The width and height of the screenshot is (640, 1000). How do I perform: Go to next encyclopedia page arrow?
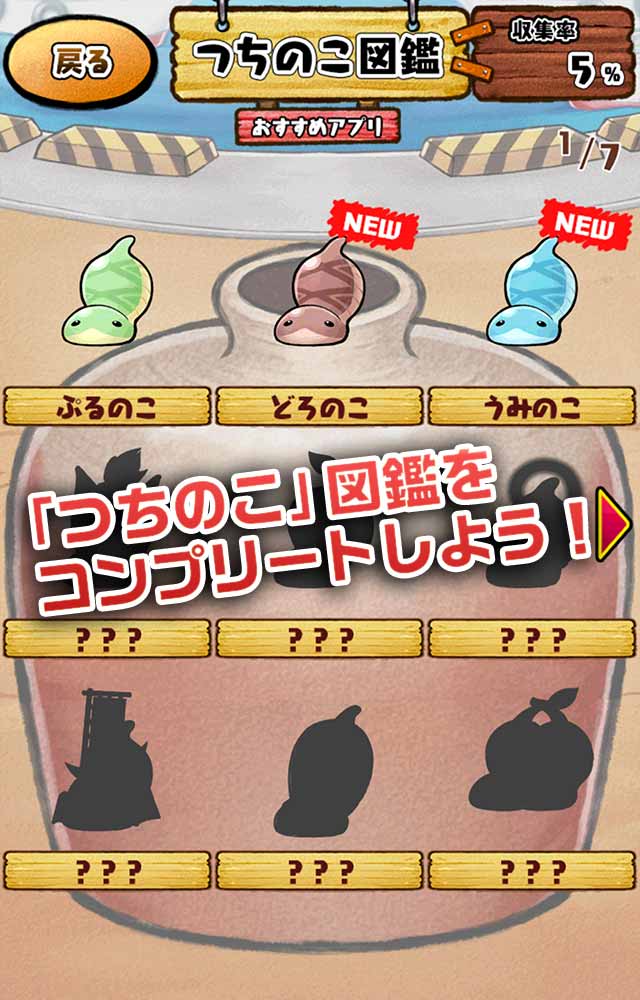pos(614,524)
